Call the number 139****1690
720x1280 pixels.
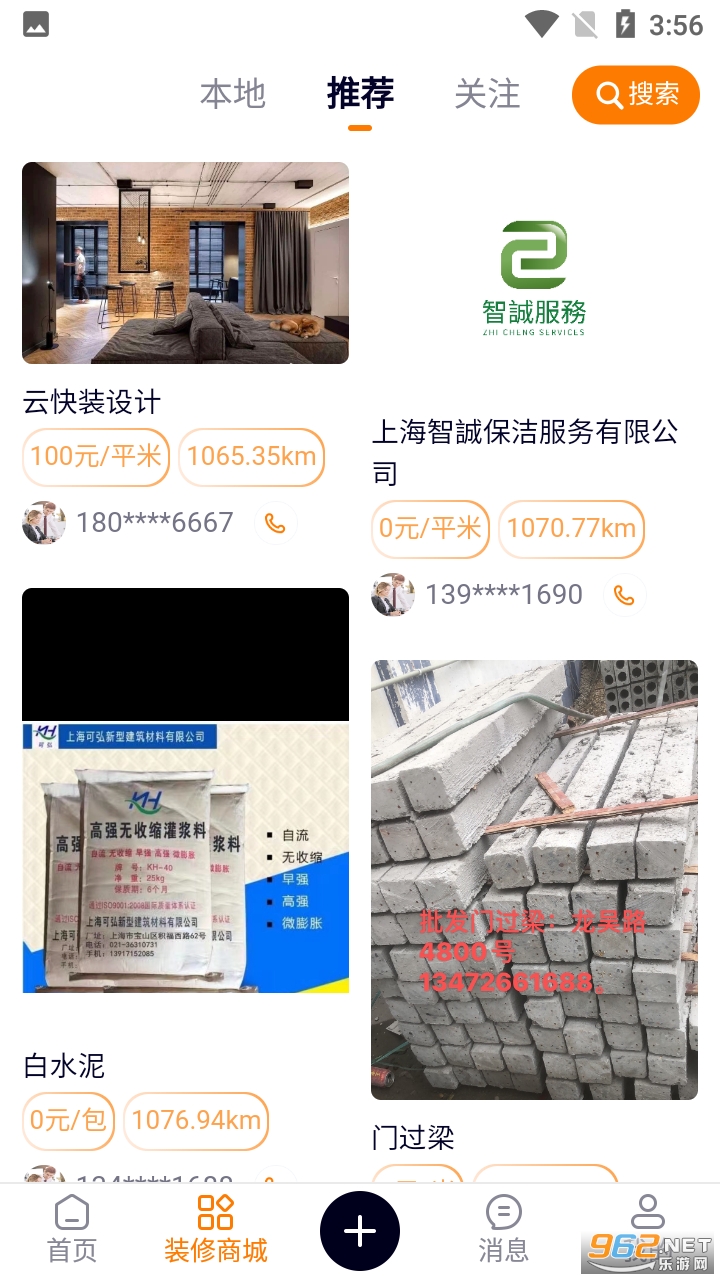pos(624,595)
